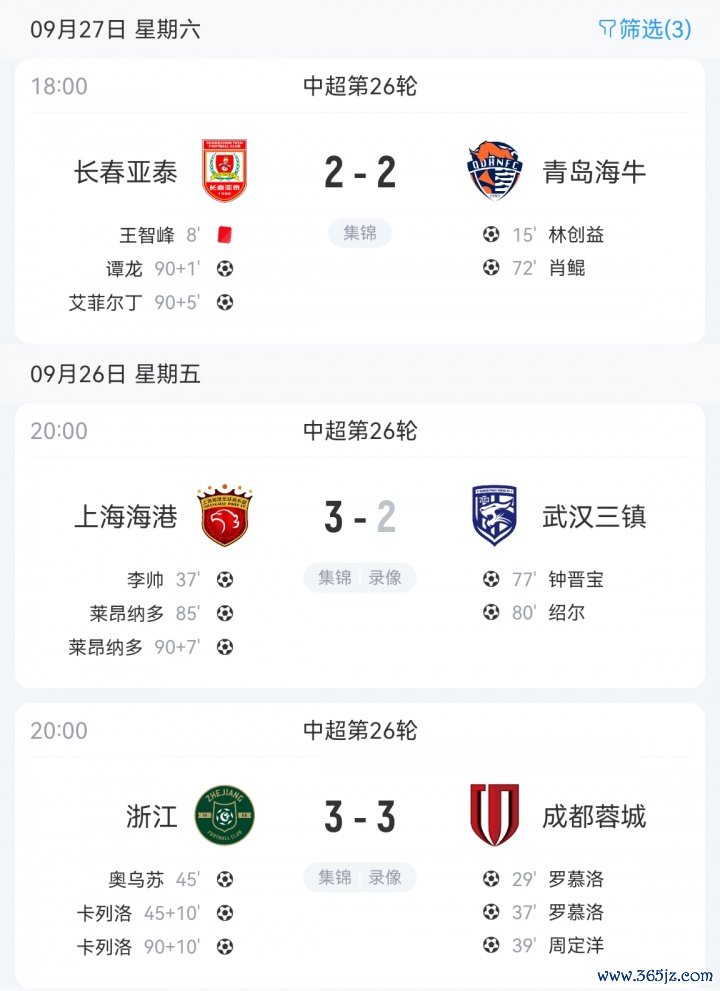Open 集锦 for 浙江 vs 成都蓉城
Screen dimensions: 720x991
pos(335,877)
